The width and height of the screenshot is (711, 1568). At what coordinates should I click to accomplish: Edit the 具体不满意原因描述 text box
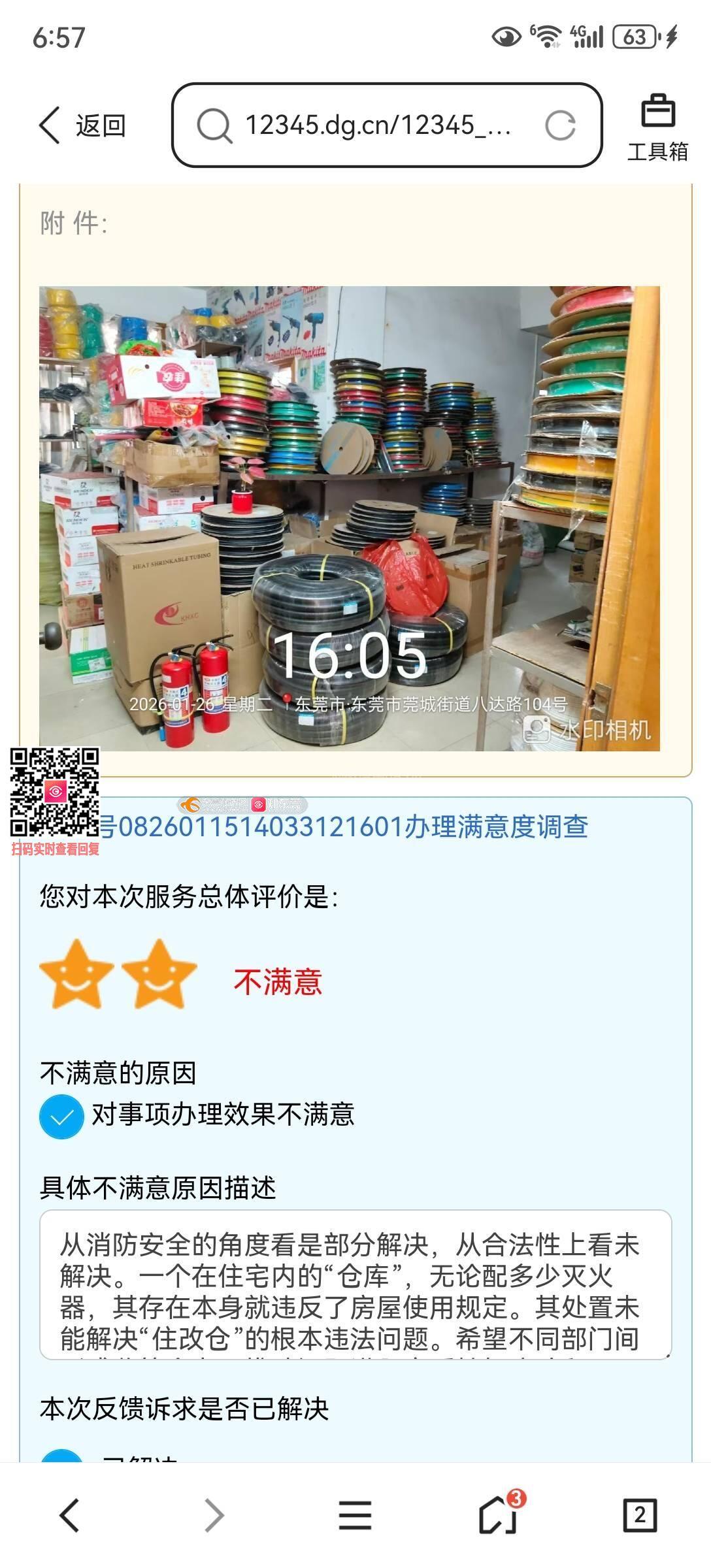(355, 1284)
